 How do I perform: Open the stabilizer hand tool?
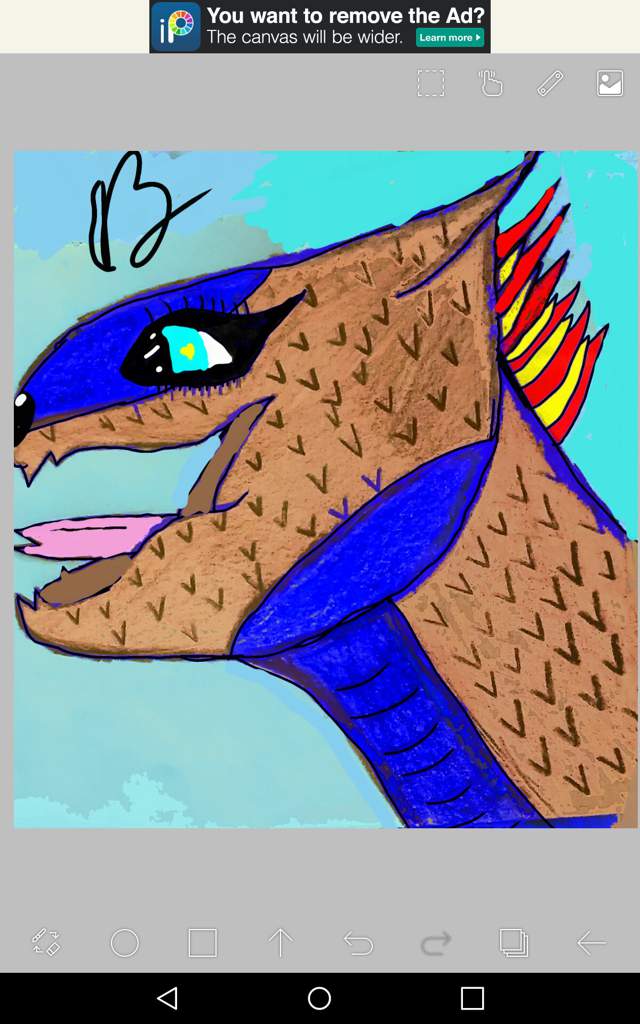pyautogui.click(x=490, y=83)
